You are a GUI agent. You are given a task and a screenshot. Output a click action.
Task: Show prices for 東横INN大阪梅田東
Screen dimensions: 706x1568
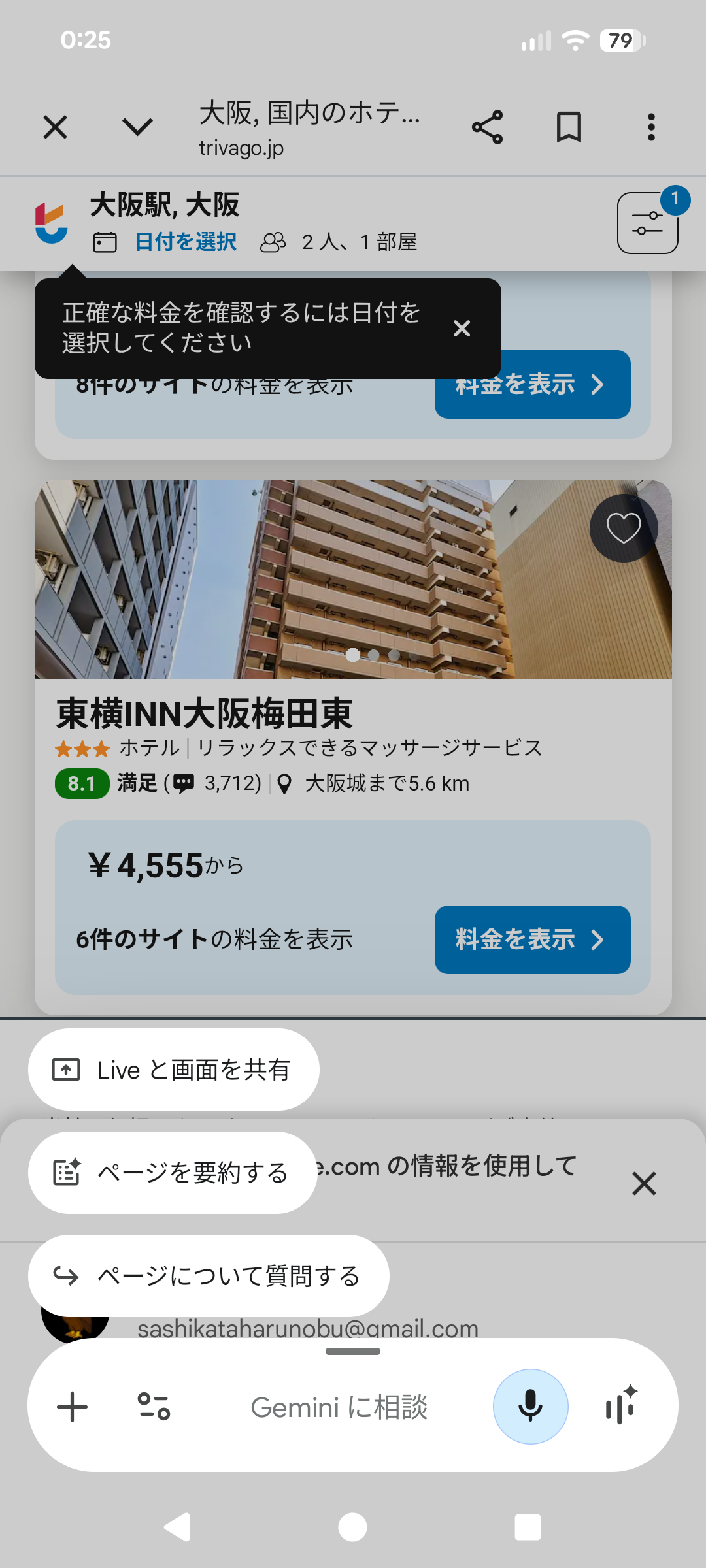point(532,939)
